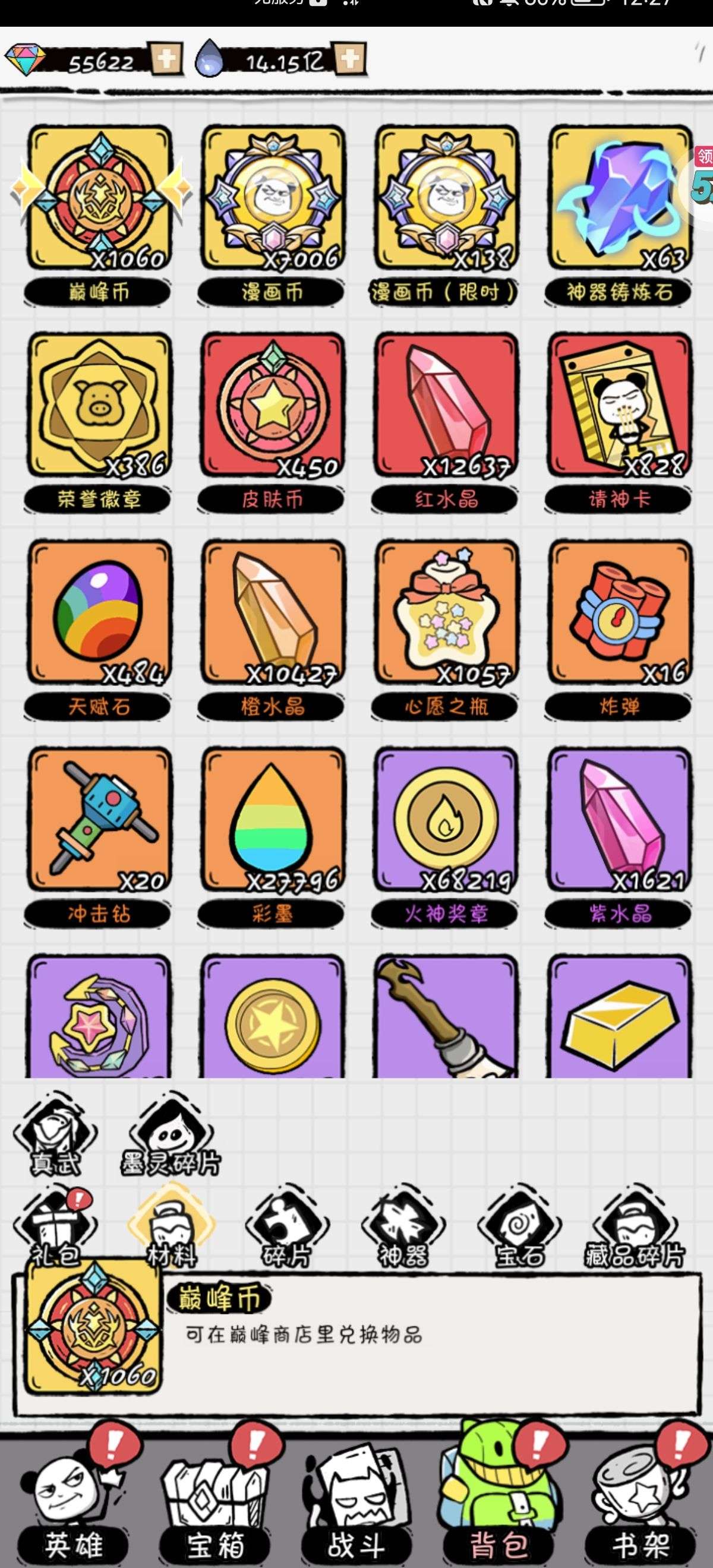Tap the plus button beside the gems count
This screenshot has width=713, height=1568.
click(166, 59)
